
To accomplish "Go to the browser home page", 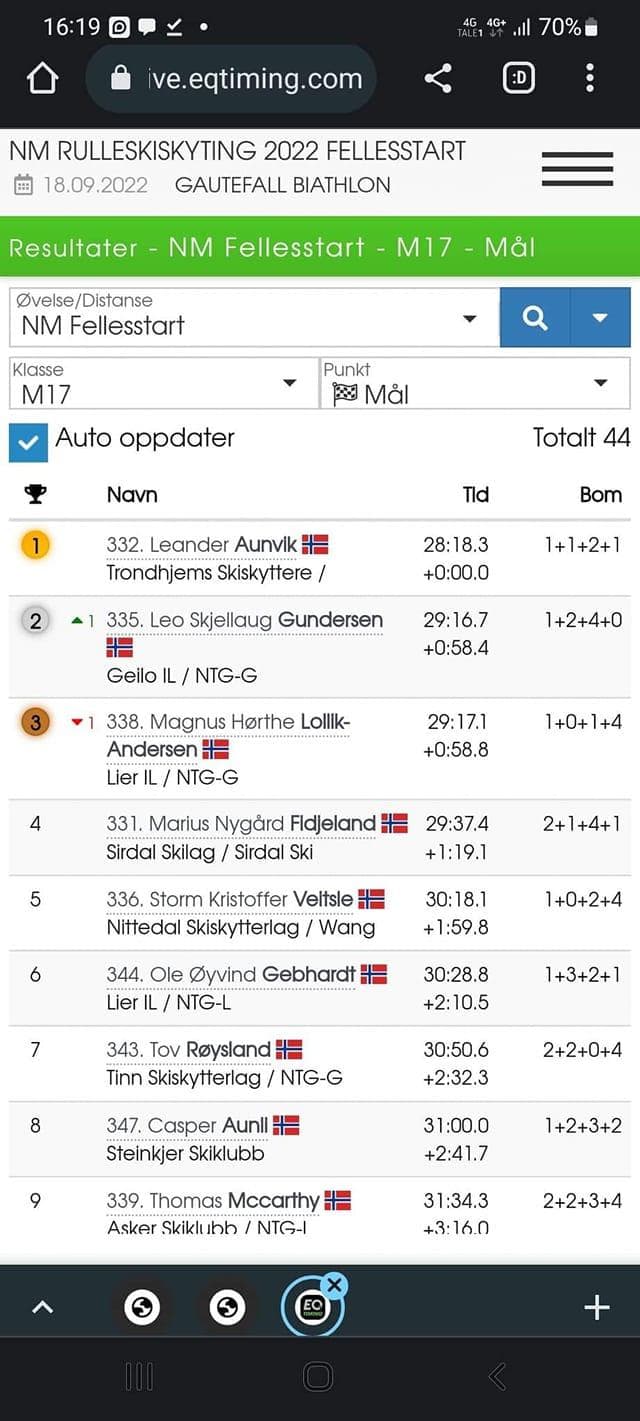I will (x=43, y=79).
